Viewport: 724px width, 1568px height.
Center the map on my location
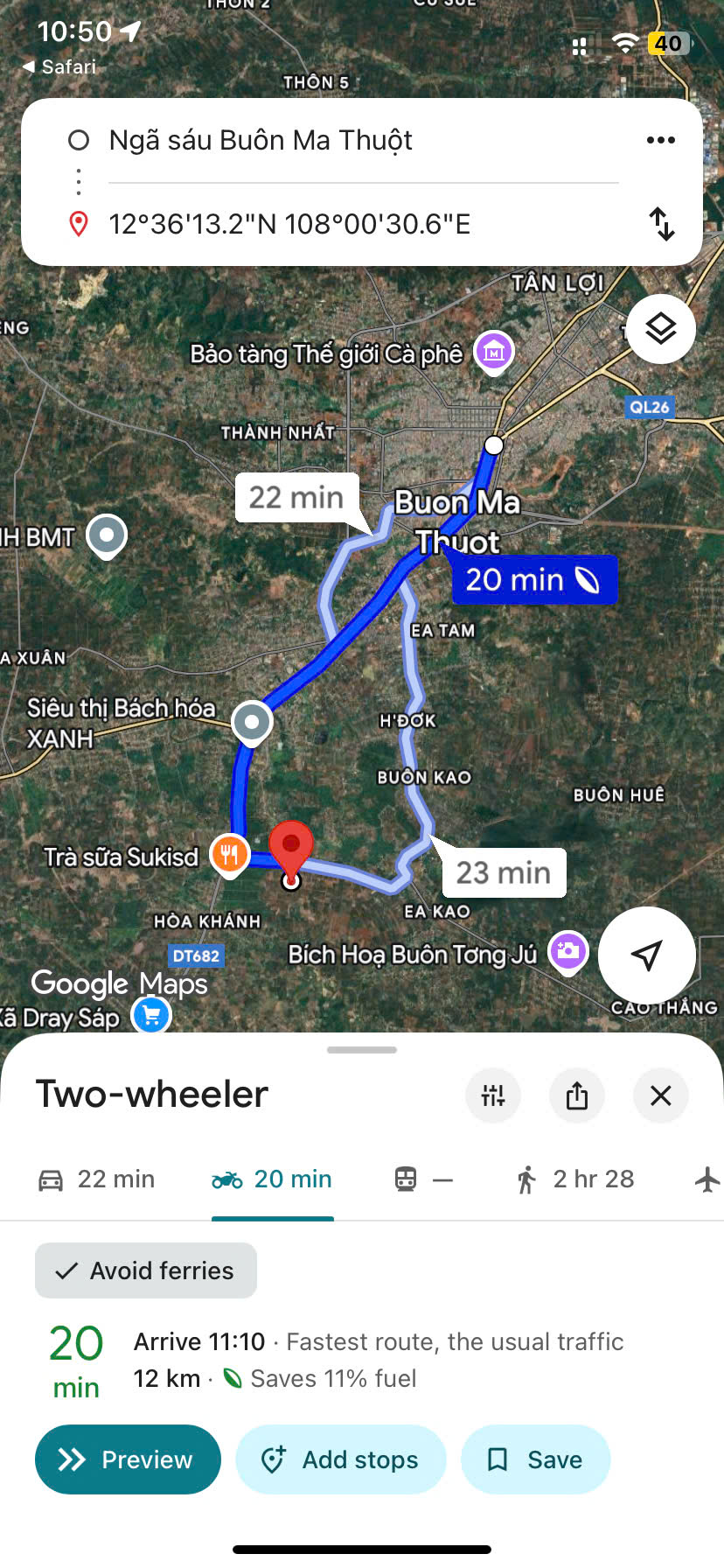tap(646, 955)
